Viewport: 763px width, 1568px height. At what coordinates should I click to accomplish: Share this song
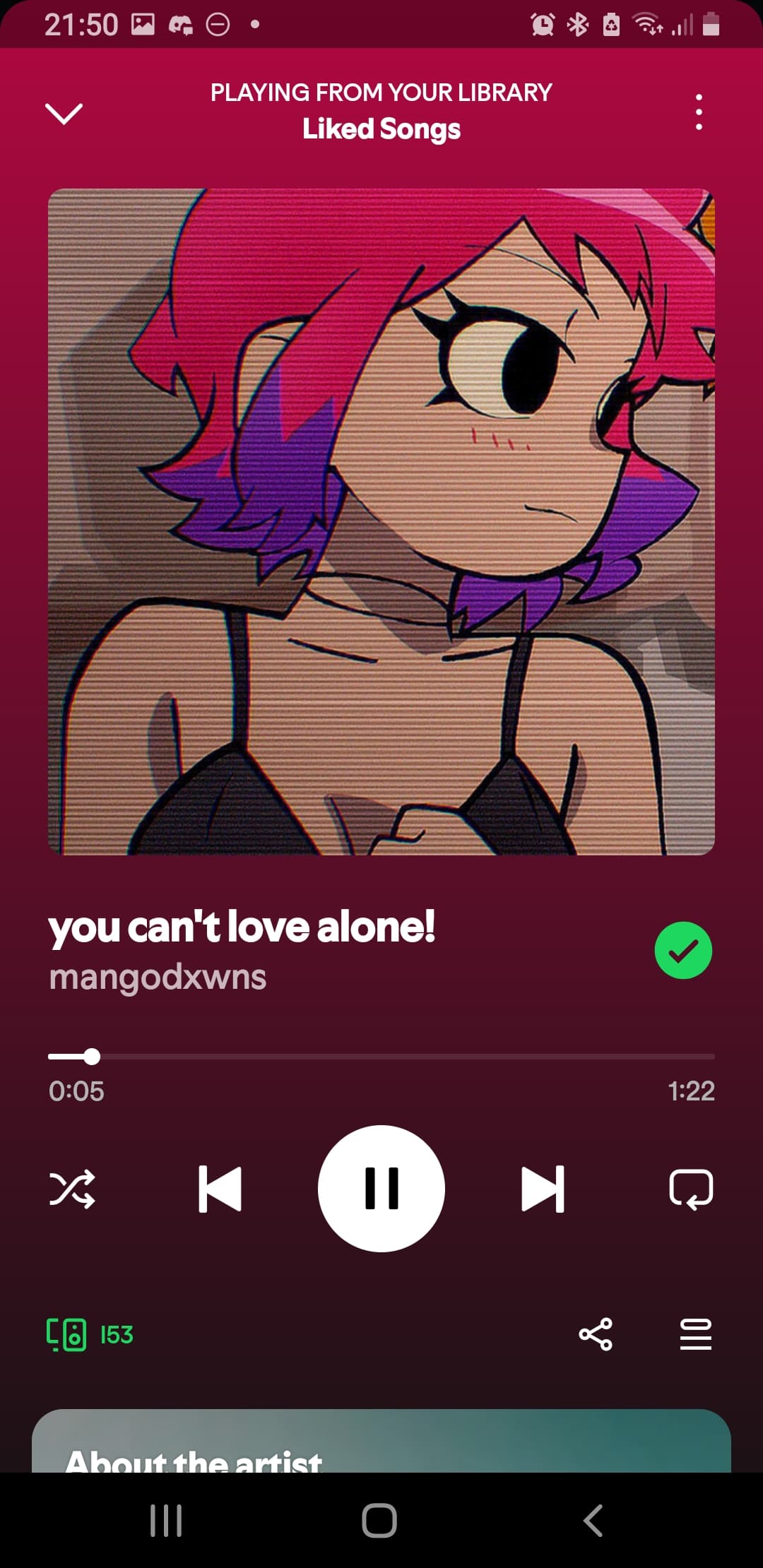pyautogui.click(x=596, y=1334)
